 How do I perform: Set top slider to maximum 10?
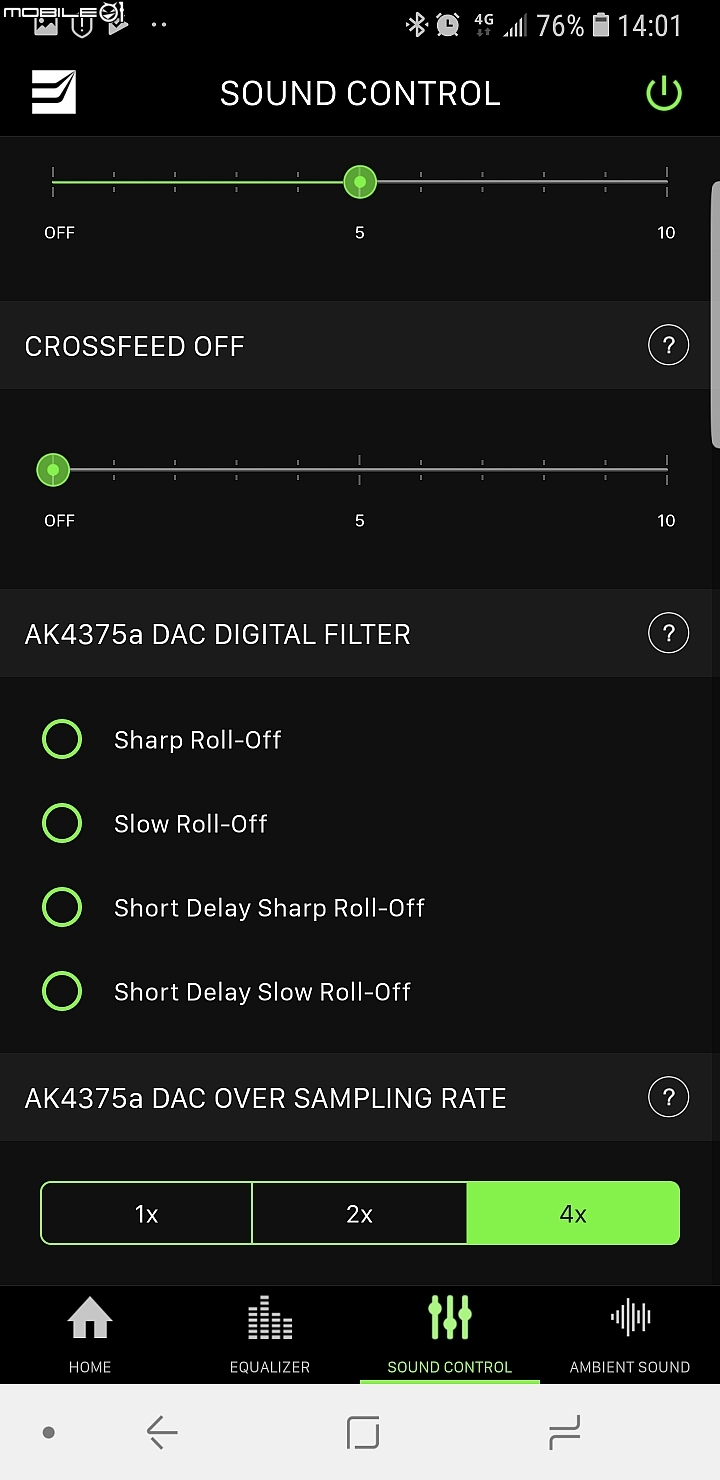(x=666, y=182)
